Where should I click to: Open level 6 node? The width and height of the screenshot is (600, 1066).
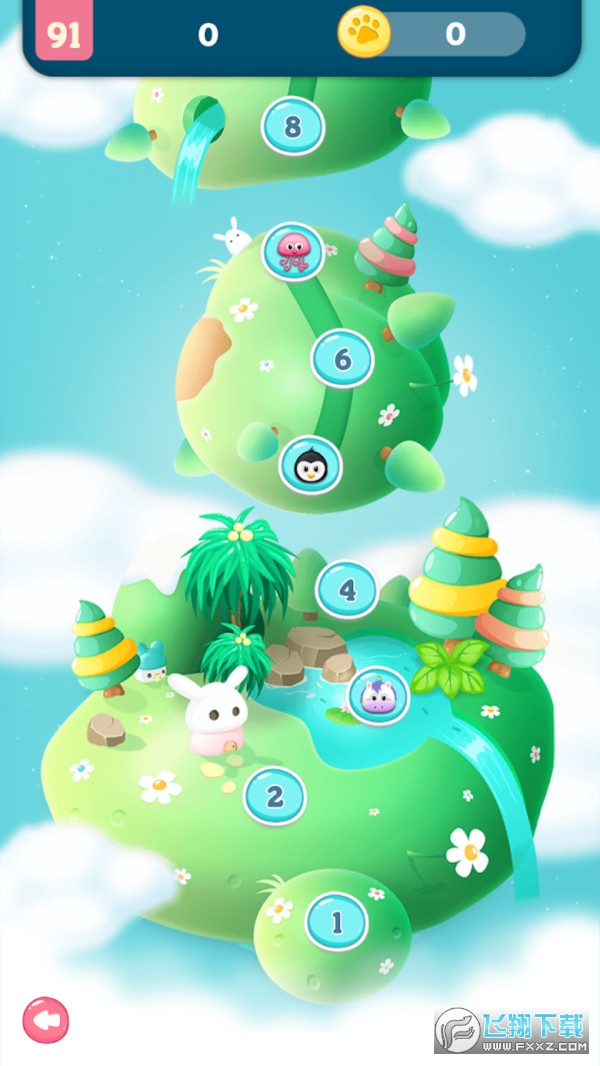[342, 358]
